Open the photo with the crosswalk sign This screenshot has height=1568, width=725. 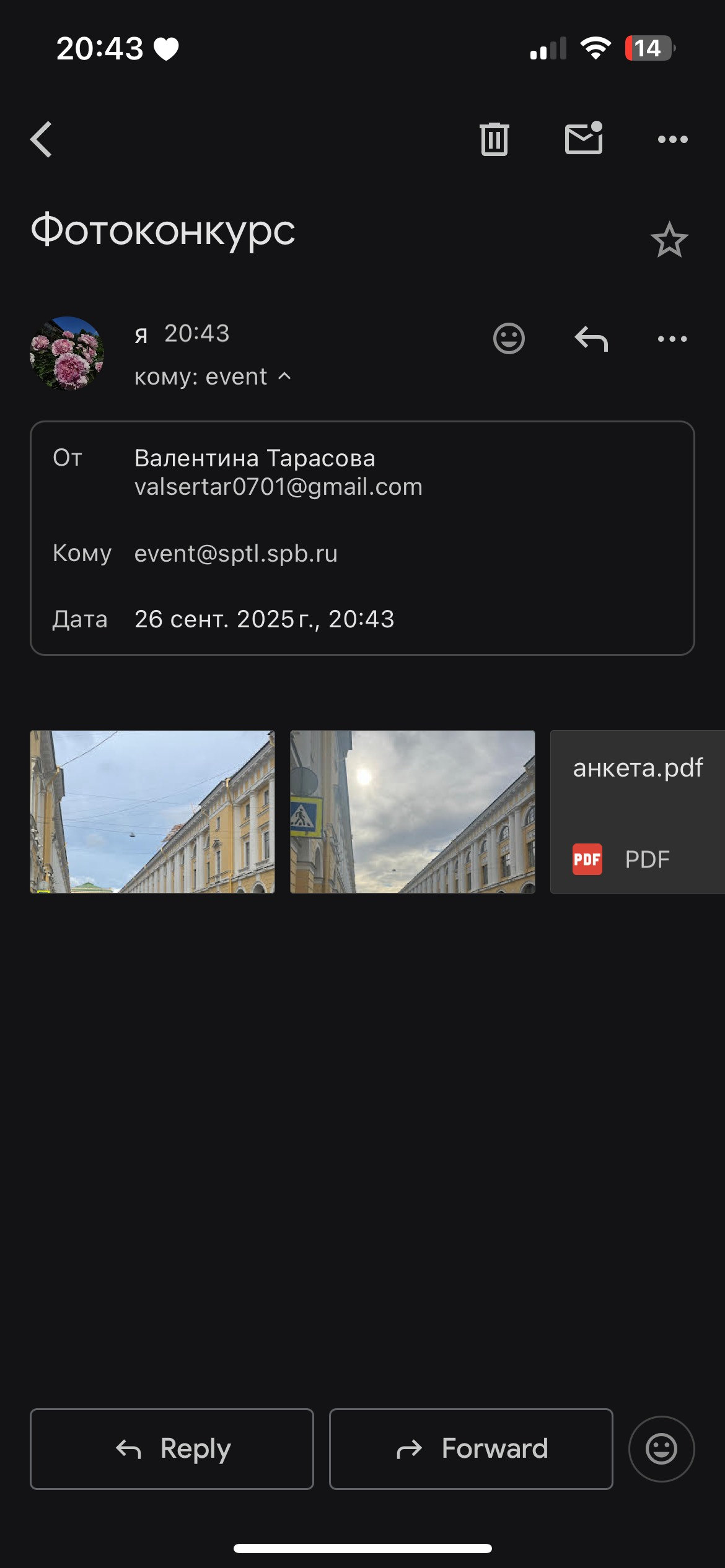click(412, 811)
